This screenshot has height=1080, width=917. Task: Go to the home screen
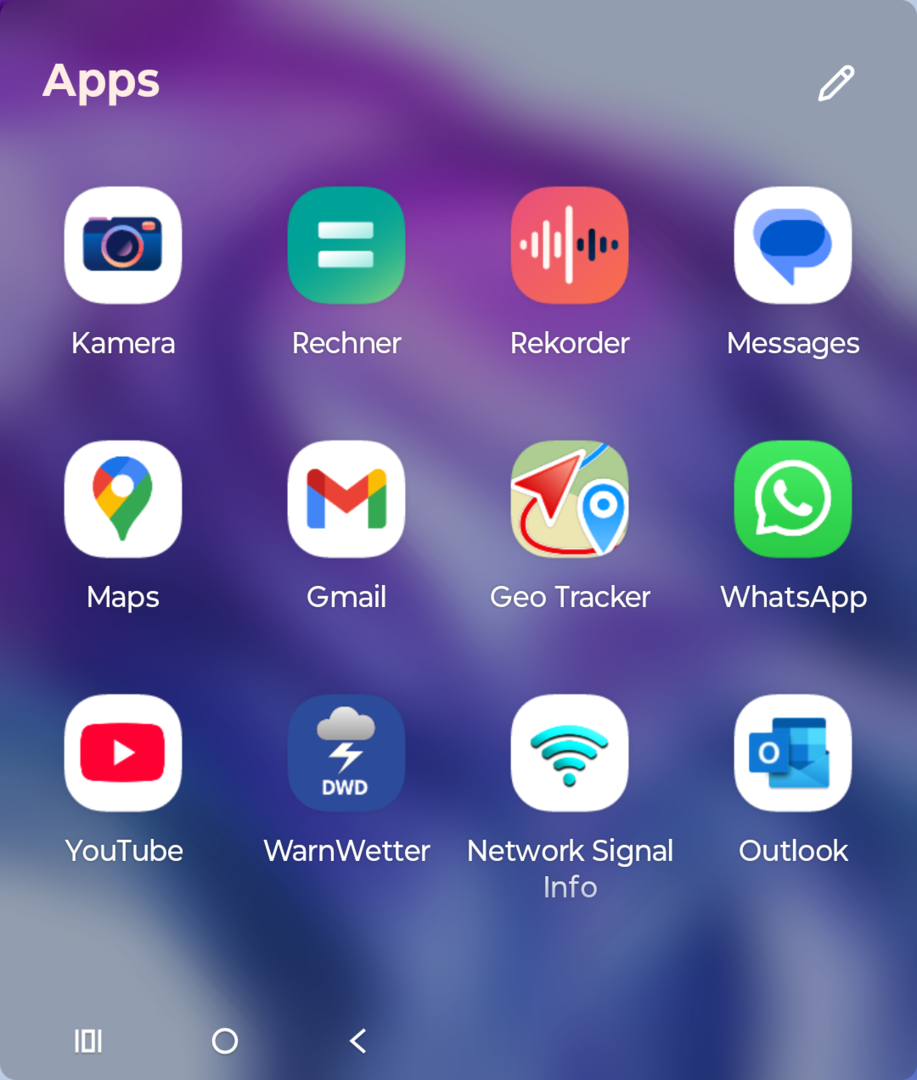tap(225, 1041)
